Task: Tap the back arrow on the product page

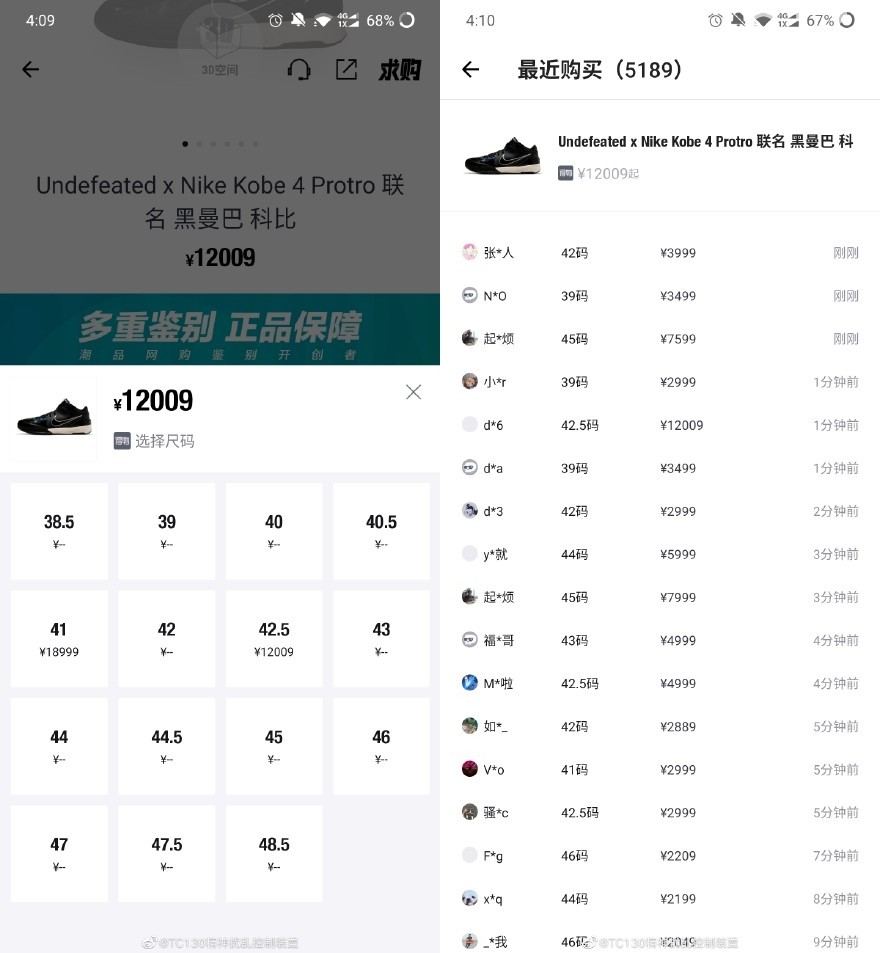Action: (30, 70)
